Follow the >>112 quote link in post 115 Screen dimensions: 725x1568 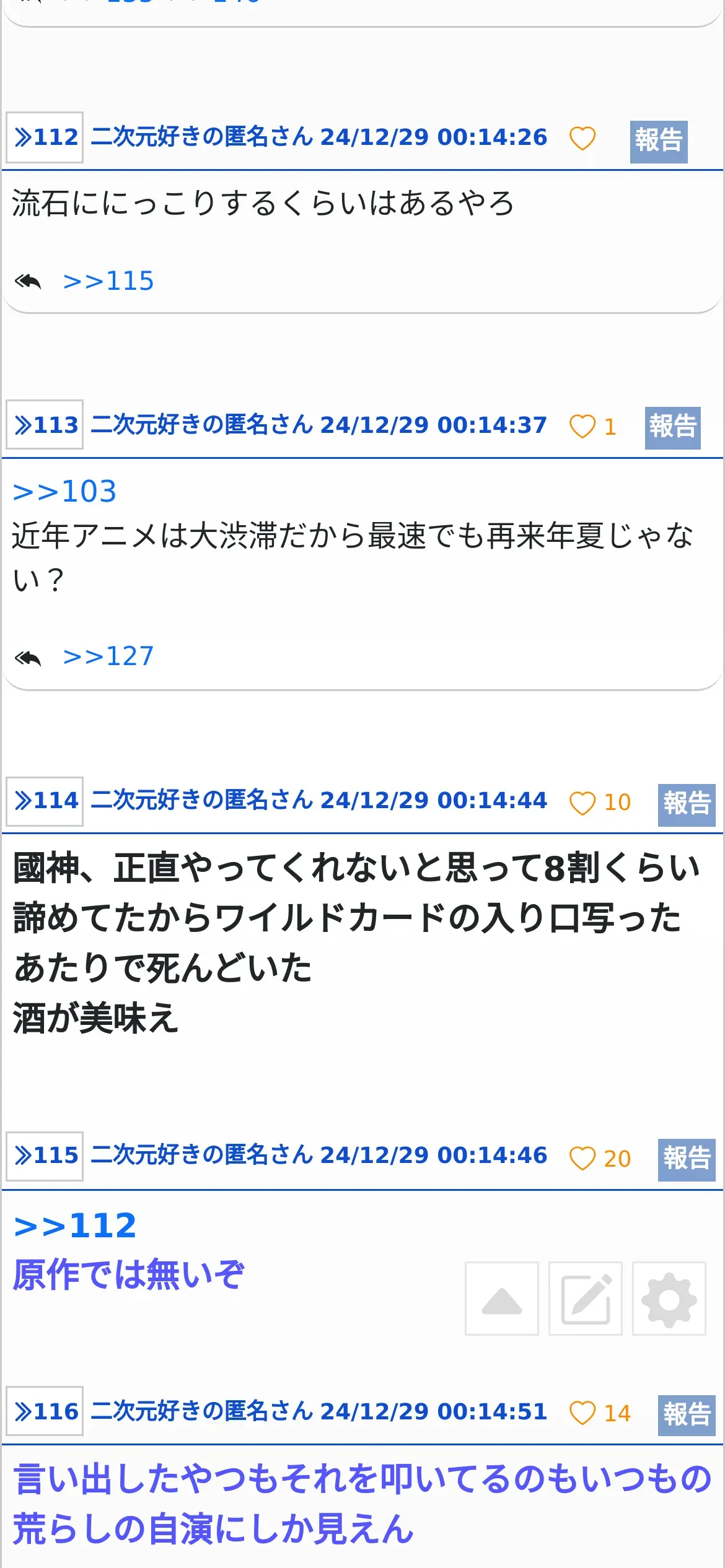point(75,1226)
